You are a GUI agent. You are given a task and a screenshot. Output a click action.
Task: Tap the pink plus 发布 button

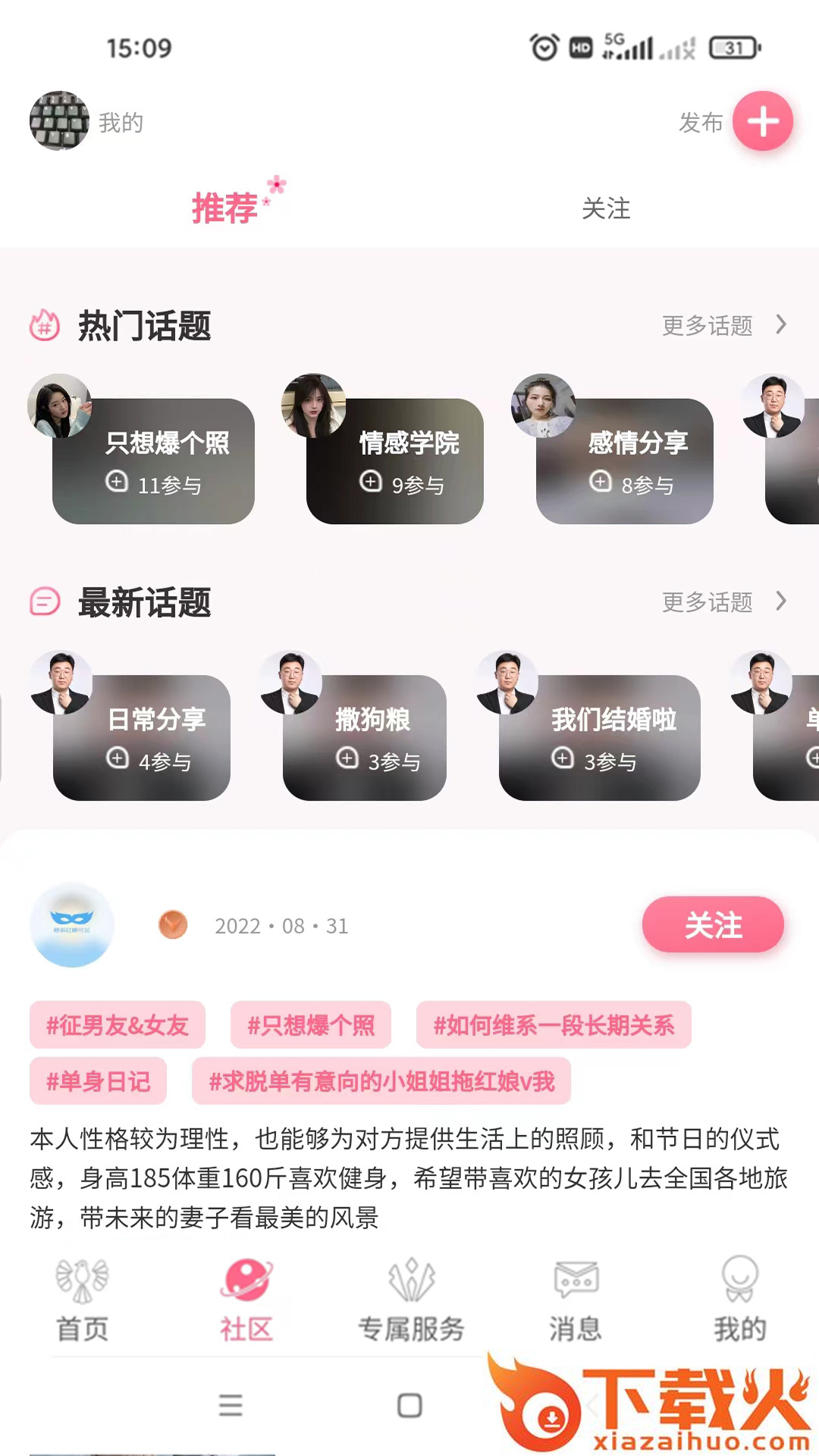point(762,121)
